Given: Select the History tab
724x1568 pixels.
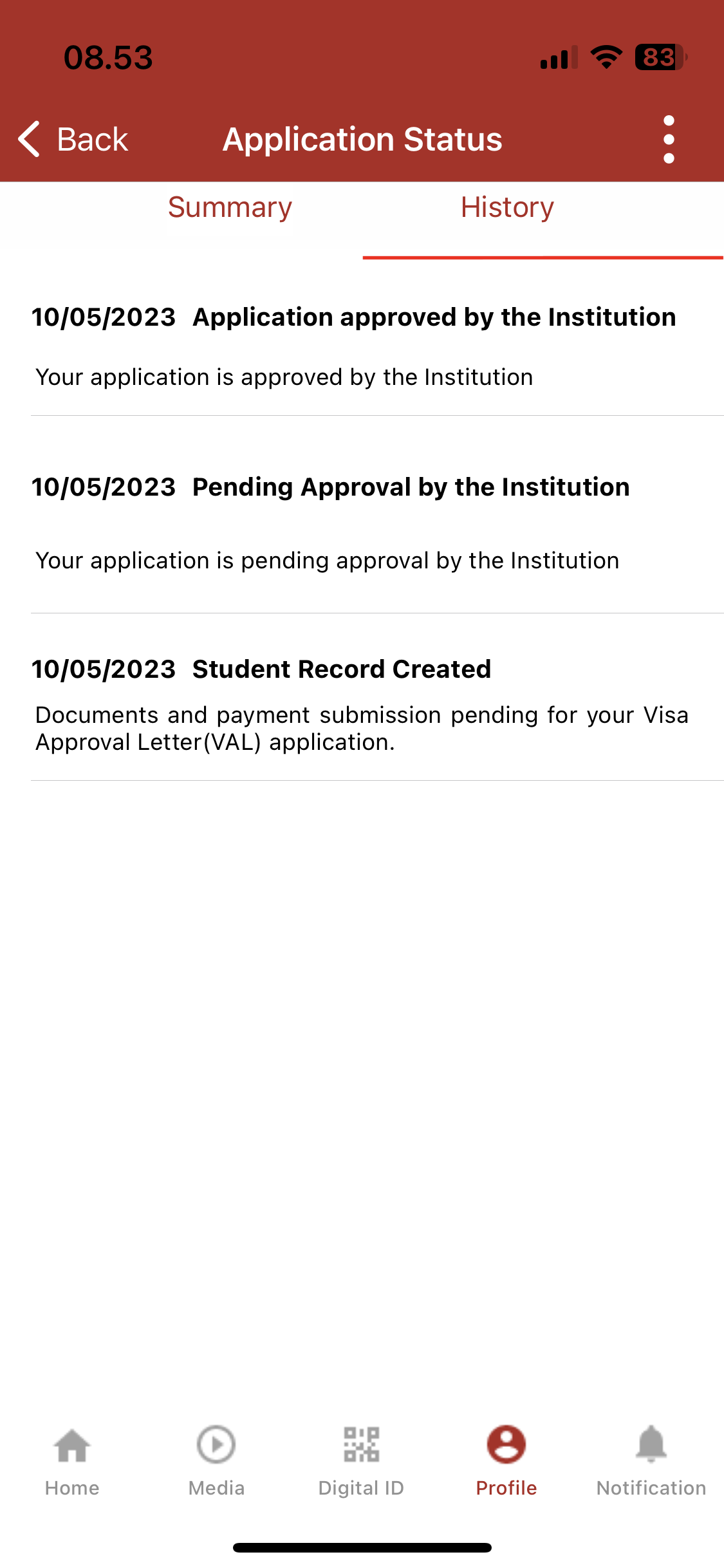Looking at the screenshot, I should 507,208.
